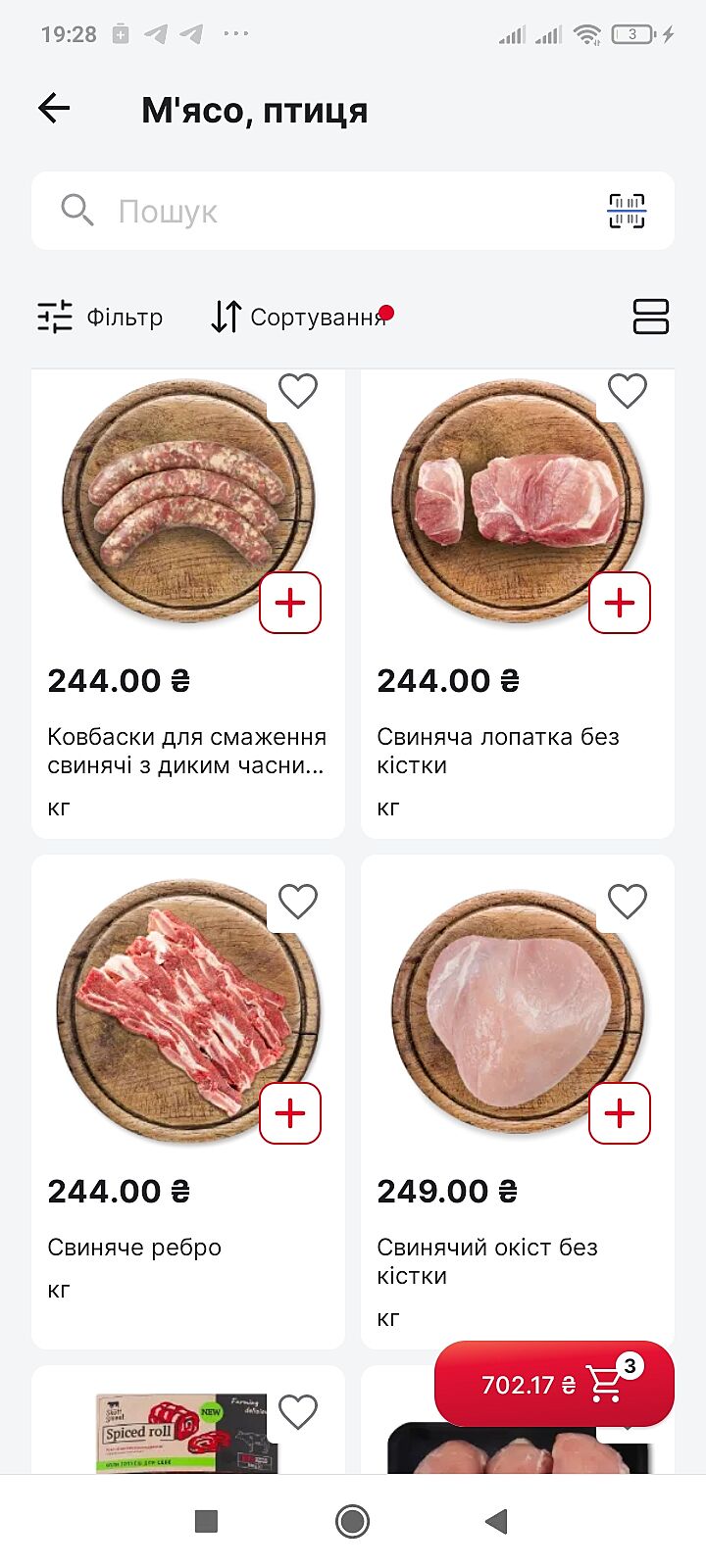The height and width of the screenshot is (1568, 706).
Task: Go to the system home screen
Action: click(352, 1521)
